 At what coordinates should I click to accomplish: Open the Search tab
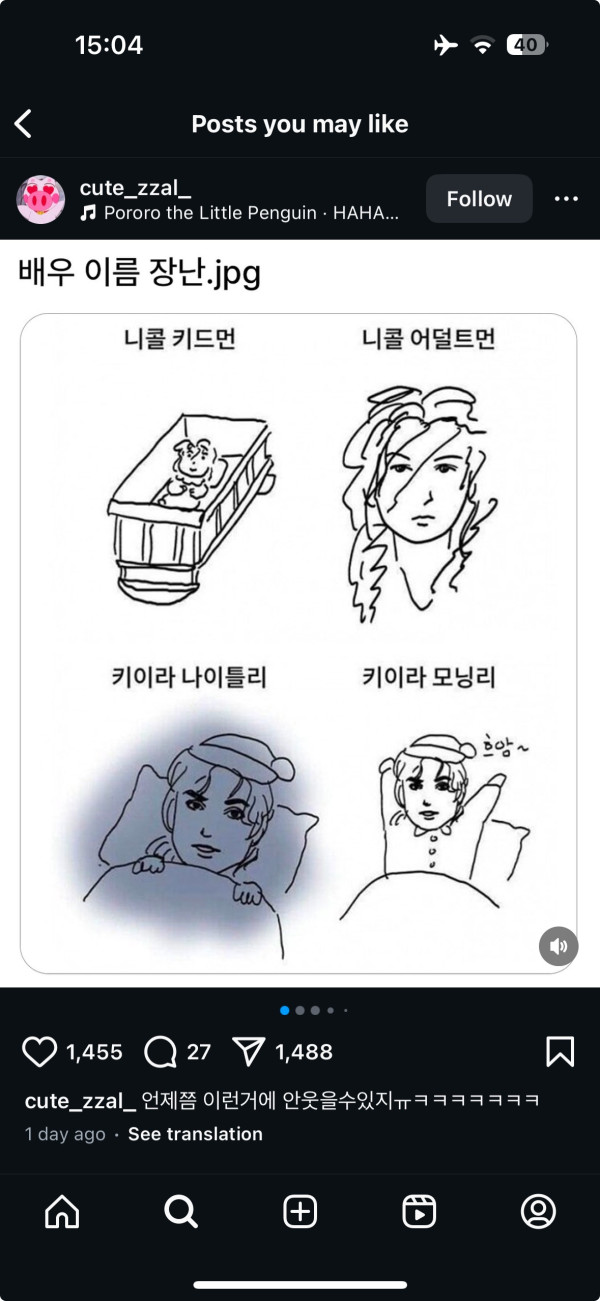181,1212
